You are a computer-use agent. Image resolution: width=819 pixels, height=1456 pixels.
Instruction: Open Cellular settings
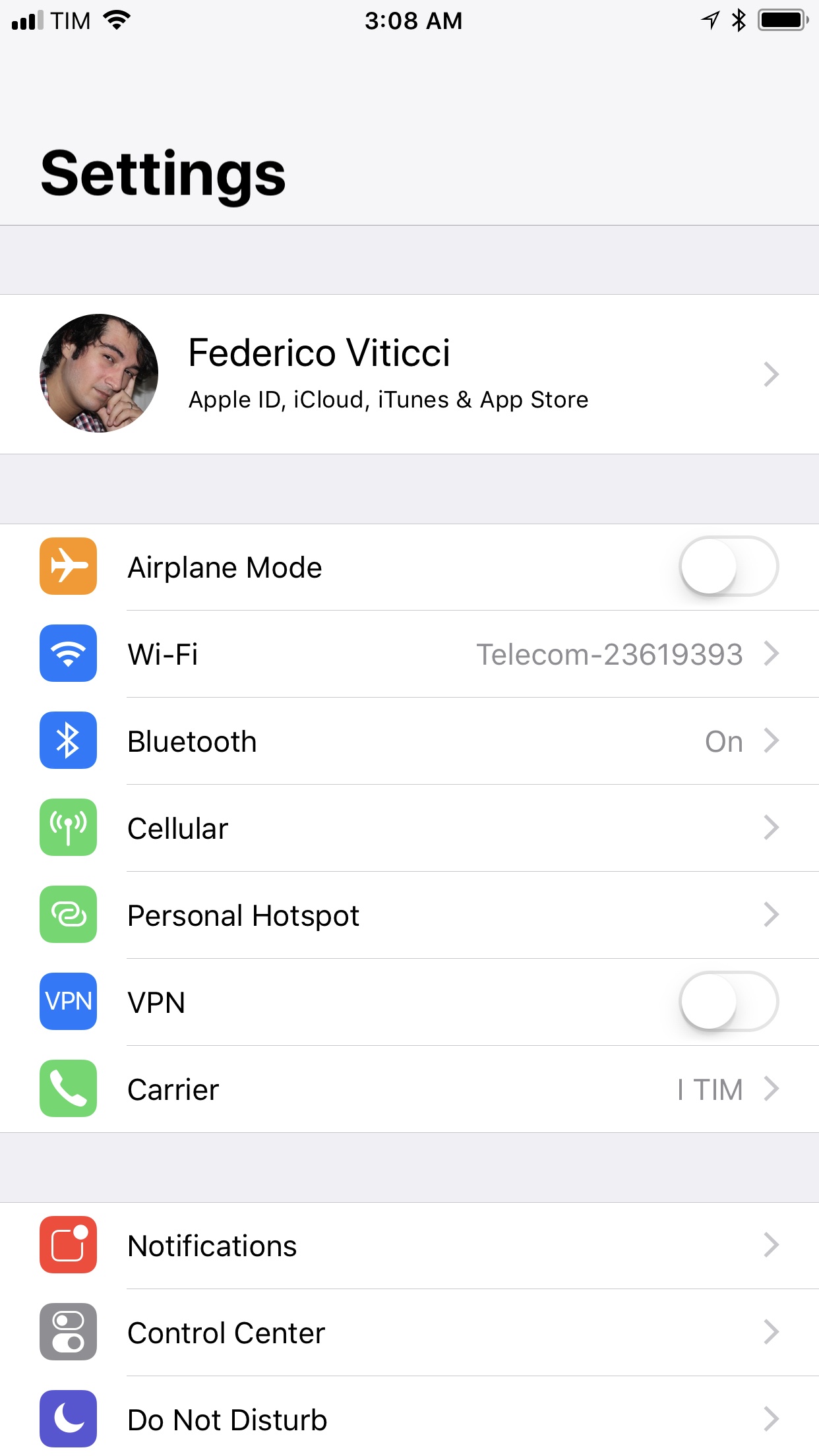click(409, 828)
